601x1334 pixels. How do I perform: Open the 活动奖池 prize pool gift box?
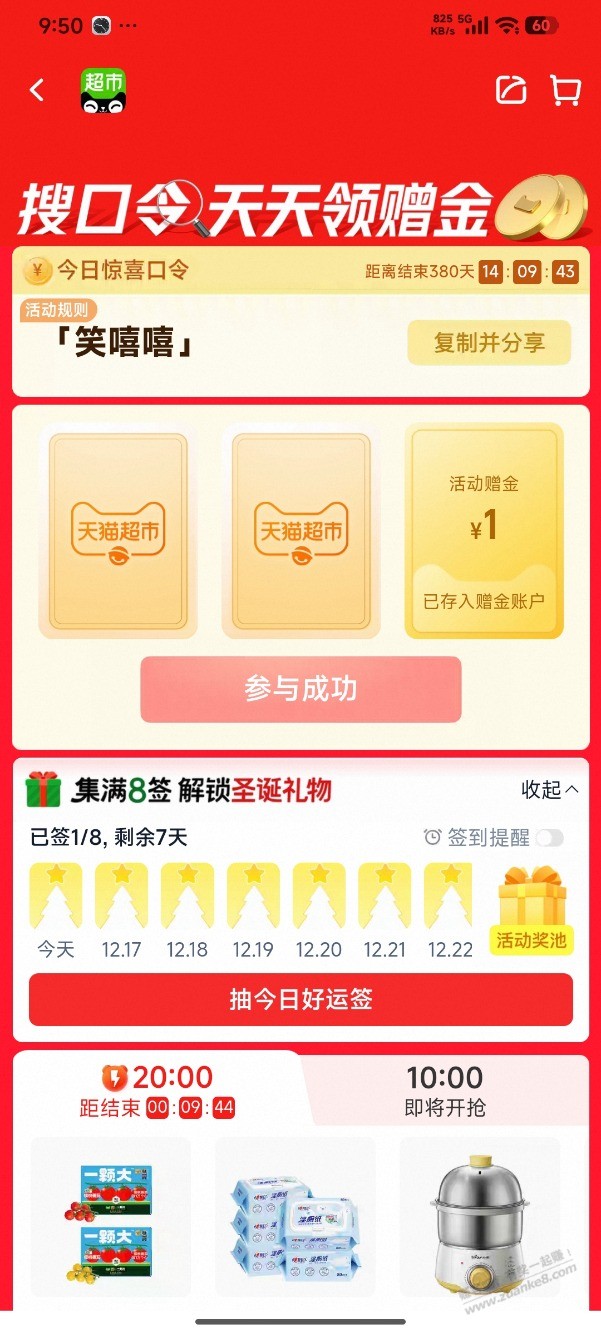(531, 909)
